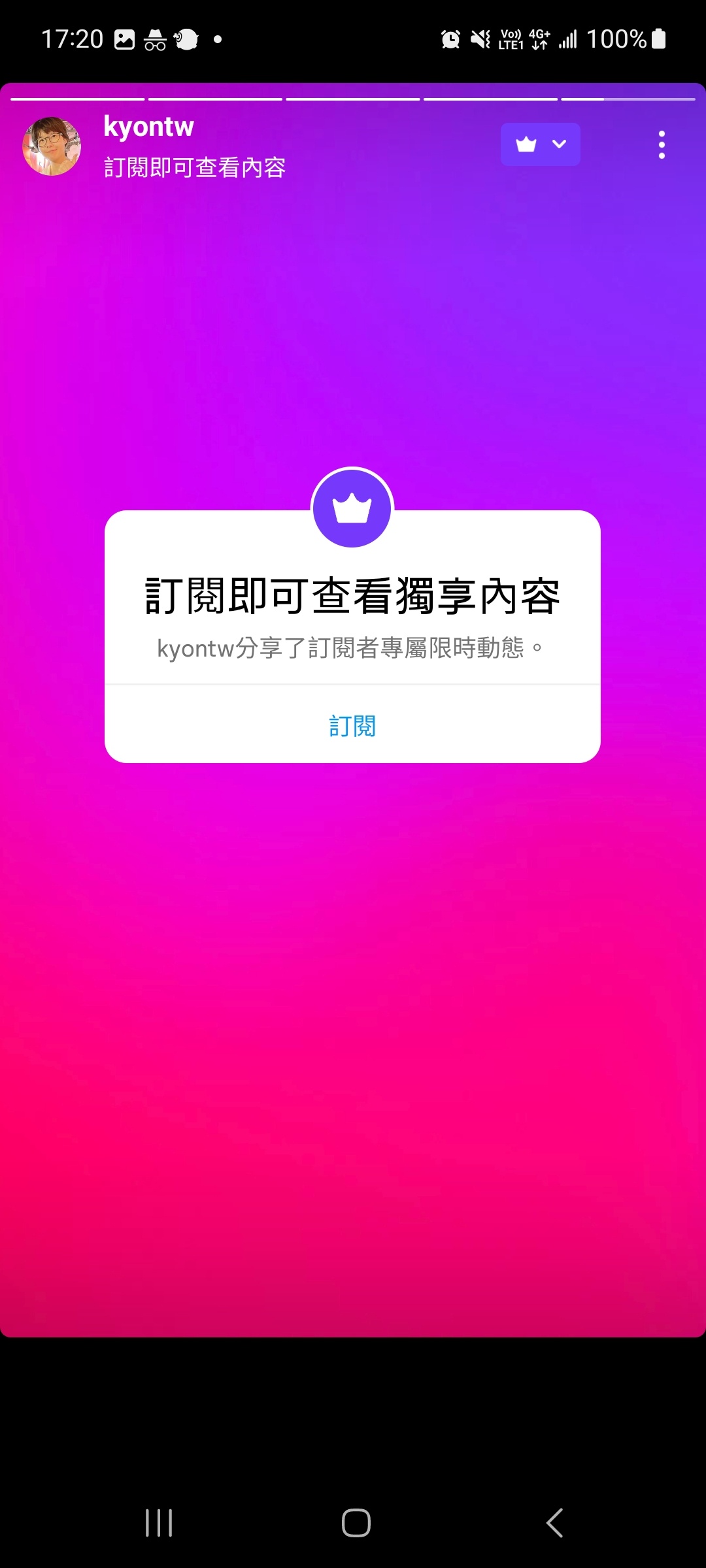Tap the 訂閱 subscribe button
The height and width of the screenshot is (1568, 706).
(352, 726)
